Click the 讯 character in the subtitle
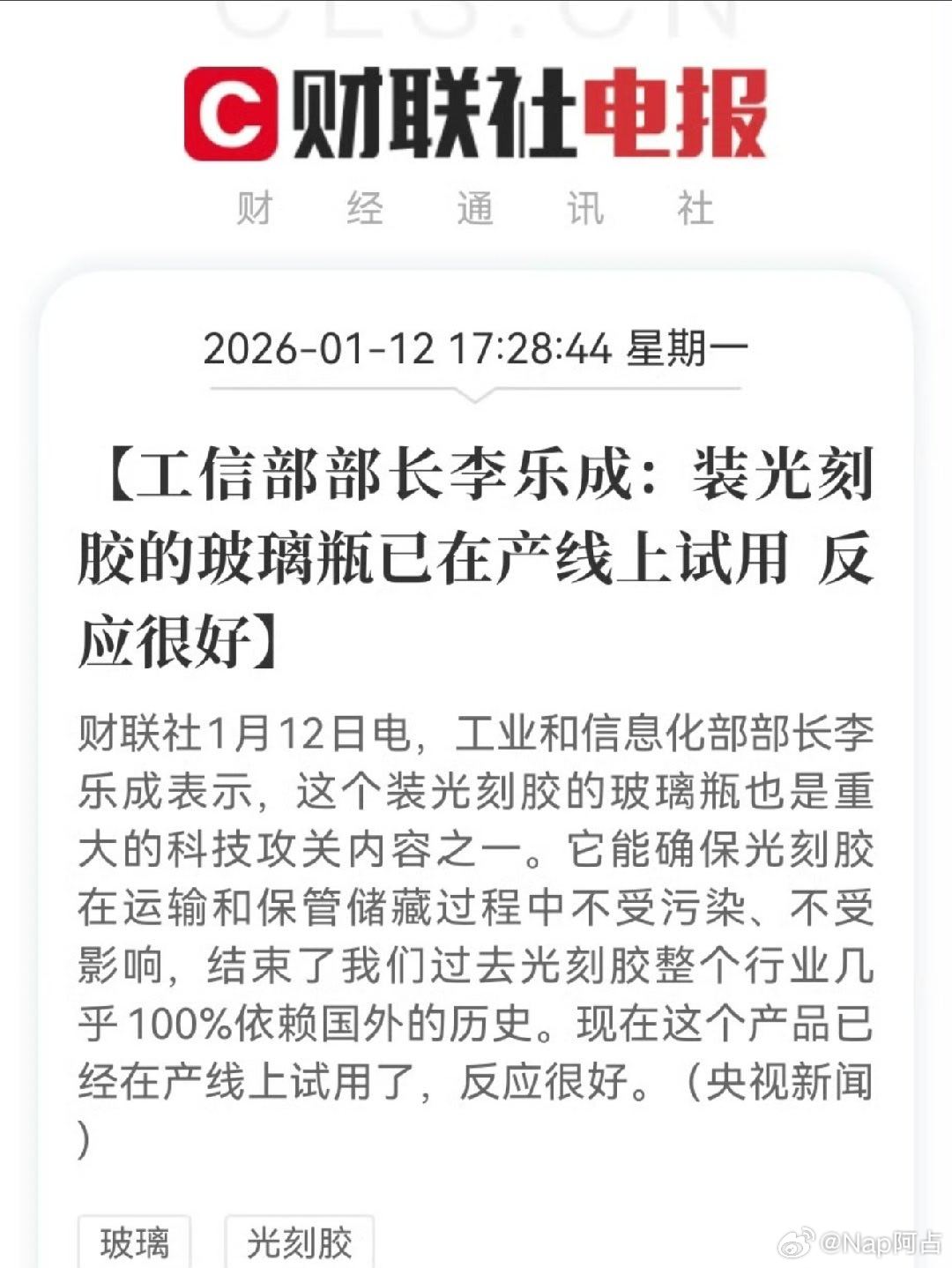Viewport: 952px width, 1268px height. [584, 207]
